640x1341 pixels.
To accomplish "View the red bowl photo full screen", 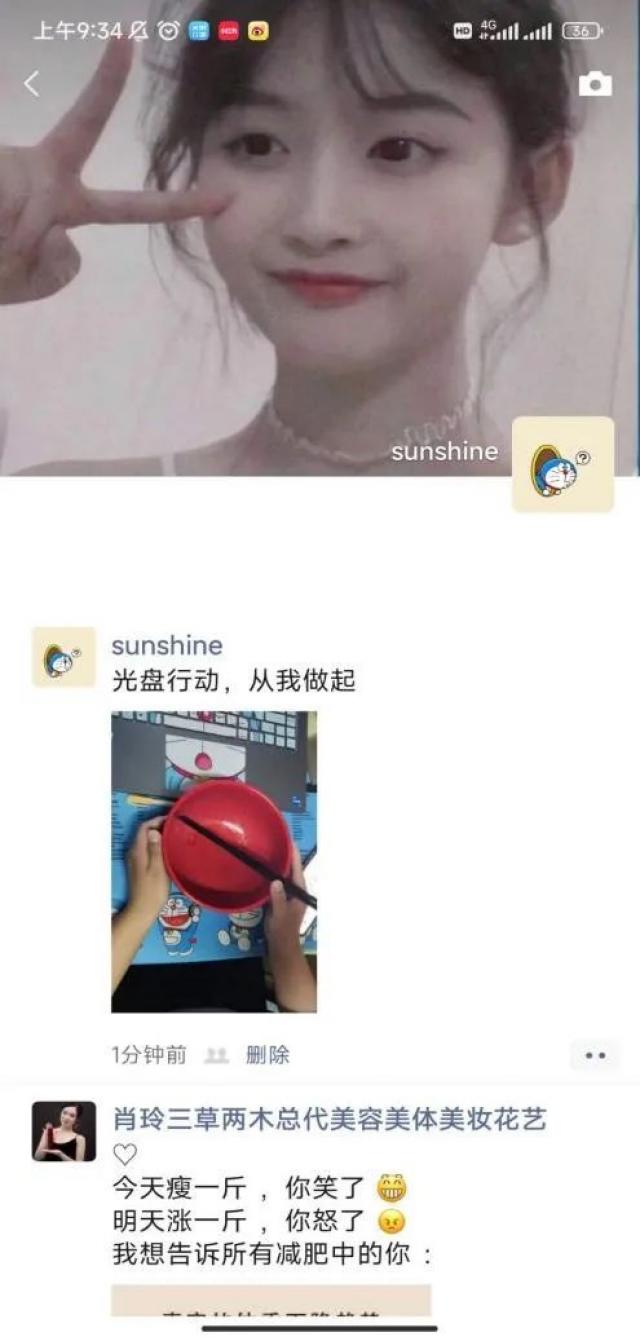I will (x=214, y=861).
